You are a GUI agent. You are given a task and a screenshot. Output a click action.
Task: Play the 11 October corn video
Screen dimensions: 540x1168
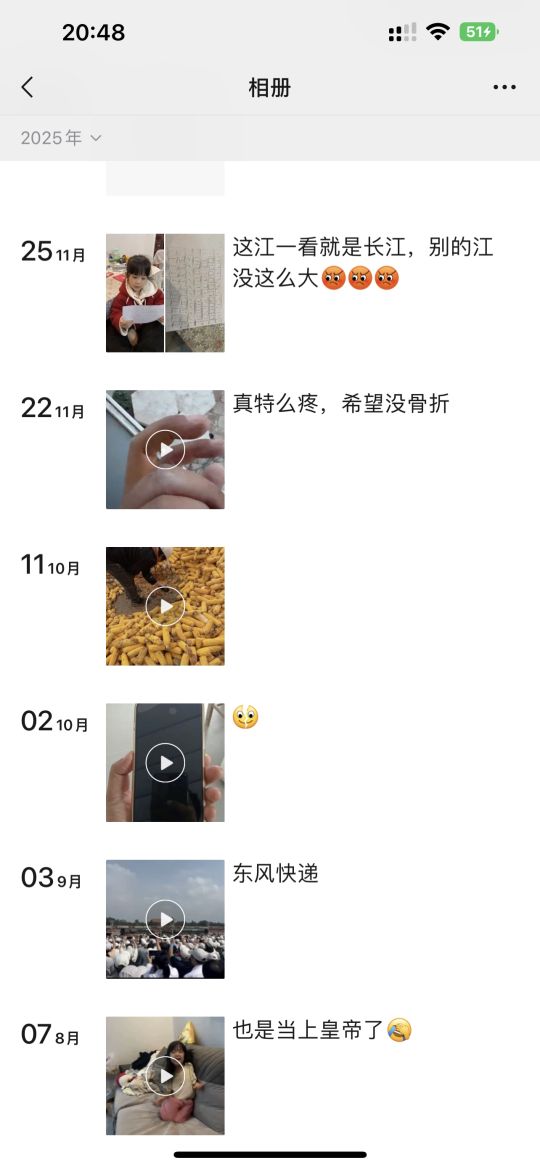coord(165,606)
